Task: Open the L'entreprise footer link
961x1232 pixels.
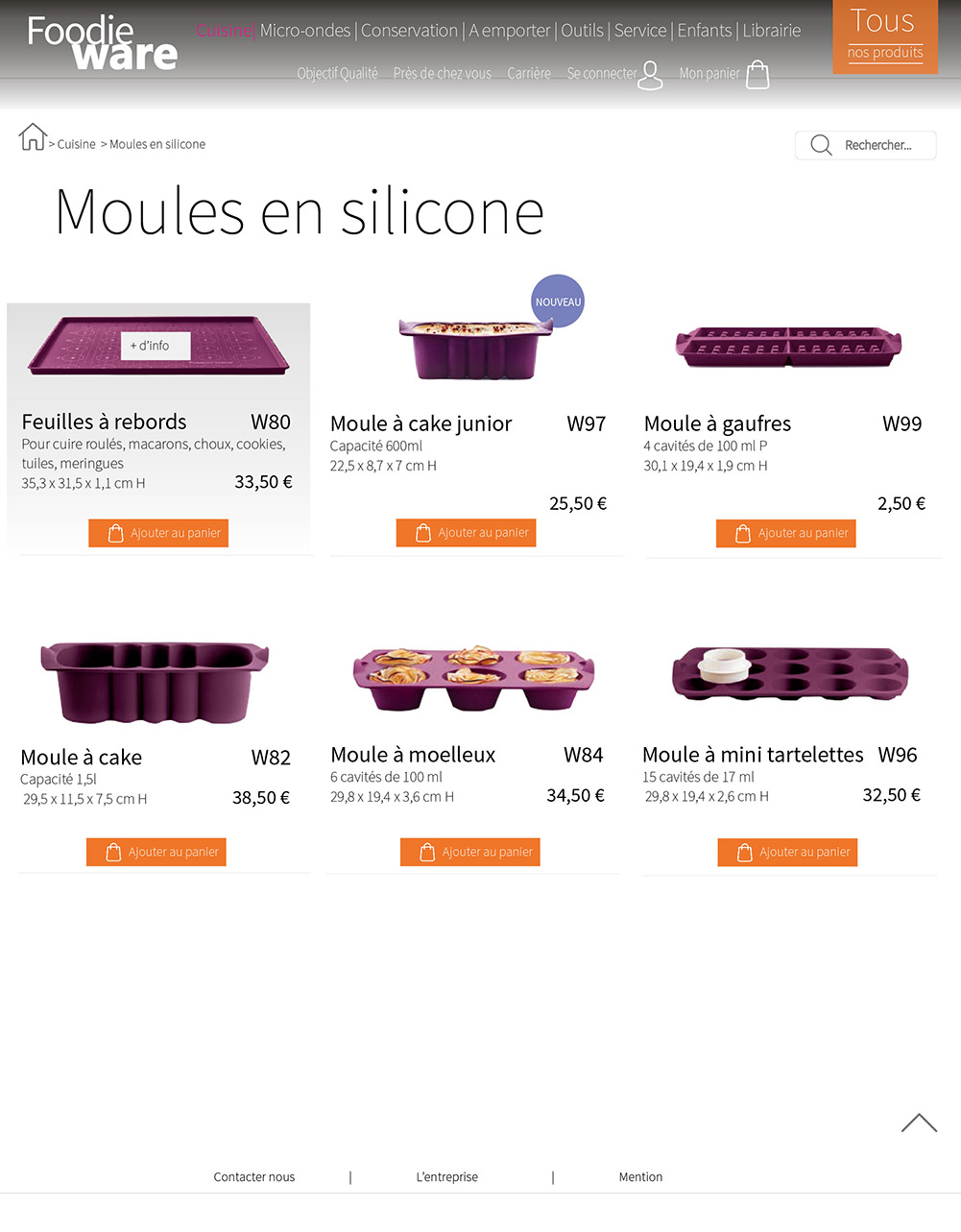Action: pyautogui.click(x=446, y=1176)
